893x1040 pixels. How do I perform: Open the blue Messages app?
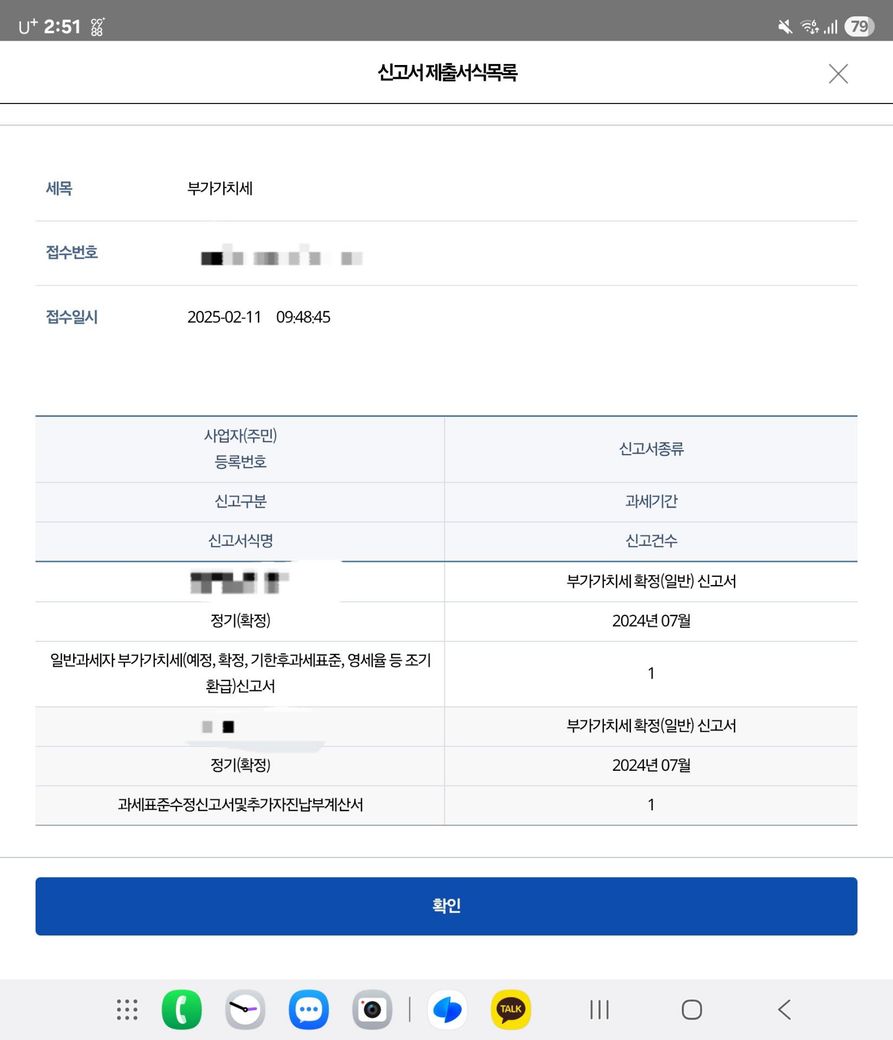tap(309, 1010)
